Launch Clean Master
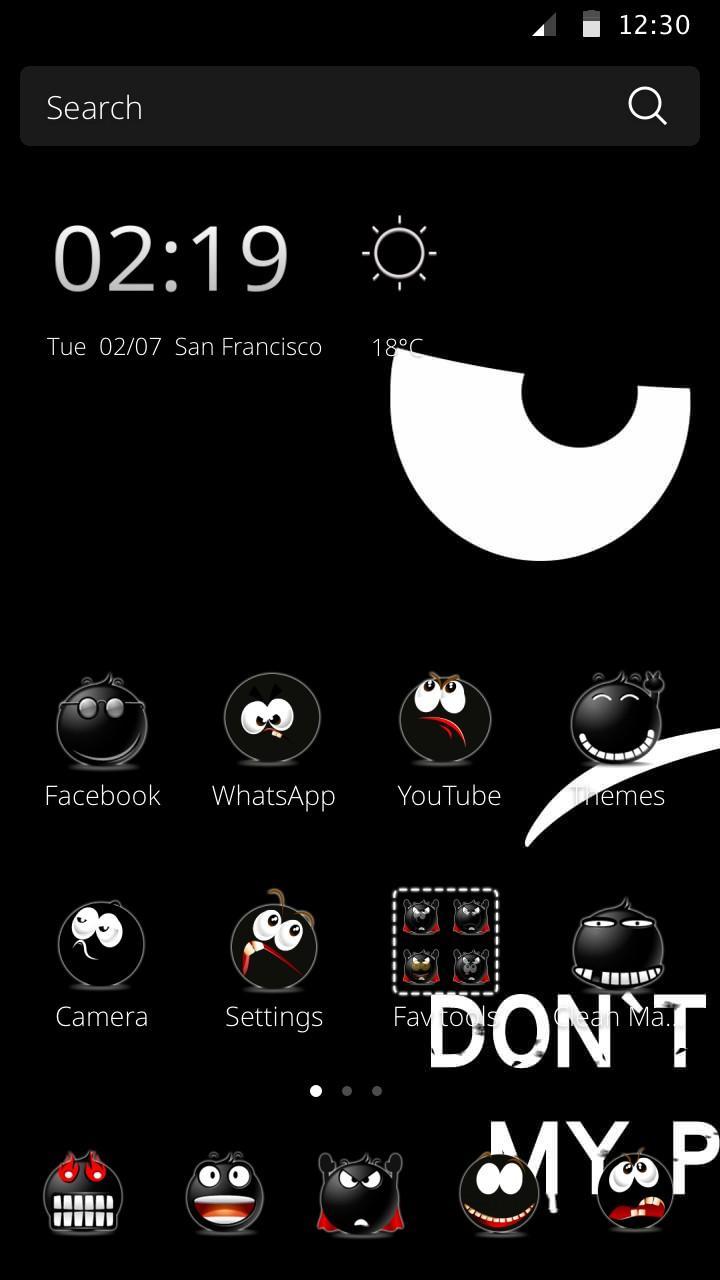720x1280 pixels. [617, 943]
